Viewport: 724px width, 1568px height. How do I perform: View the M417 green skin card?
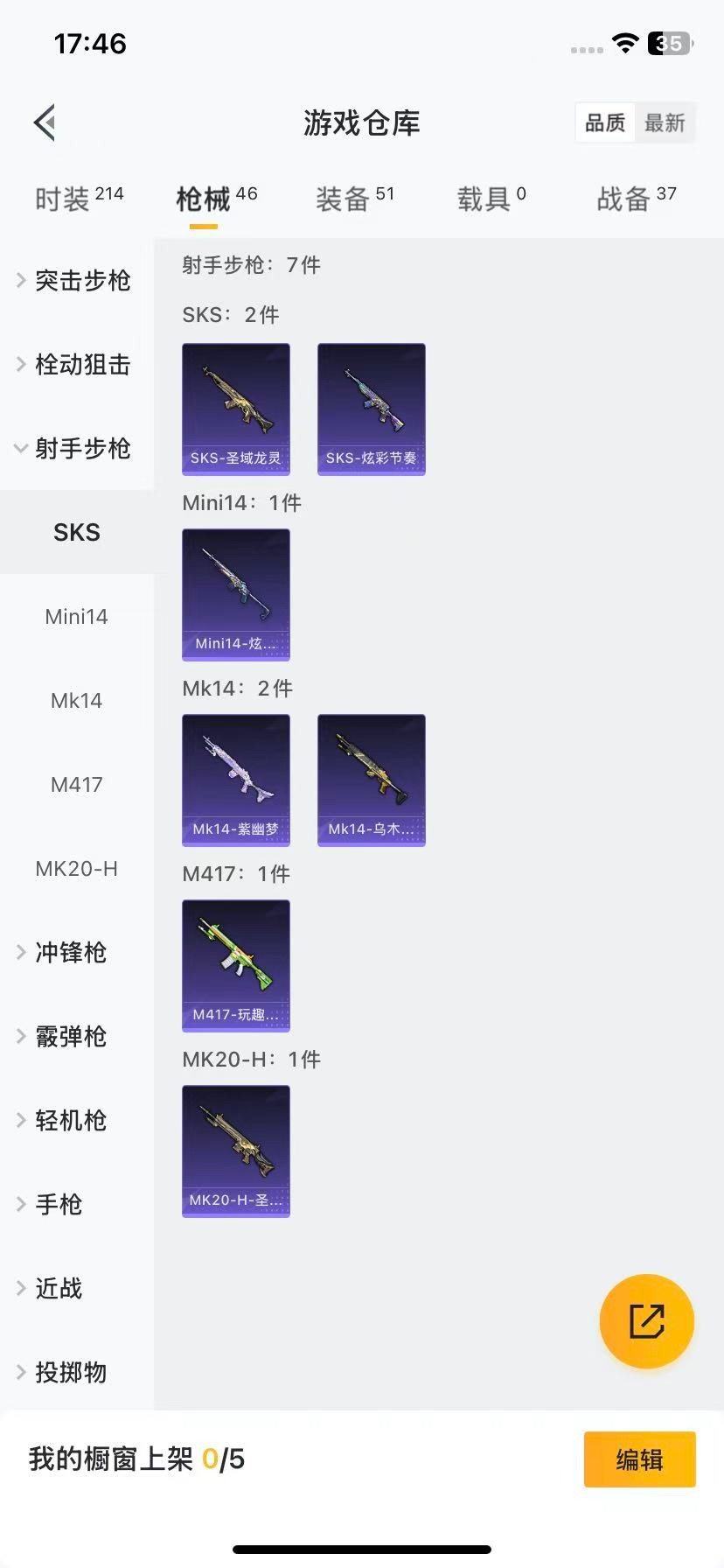(x=236, y=965)
